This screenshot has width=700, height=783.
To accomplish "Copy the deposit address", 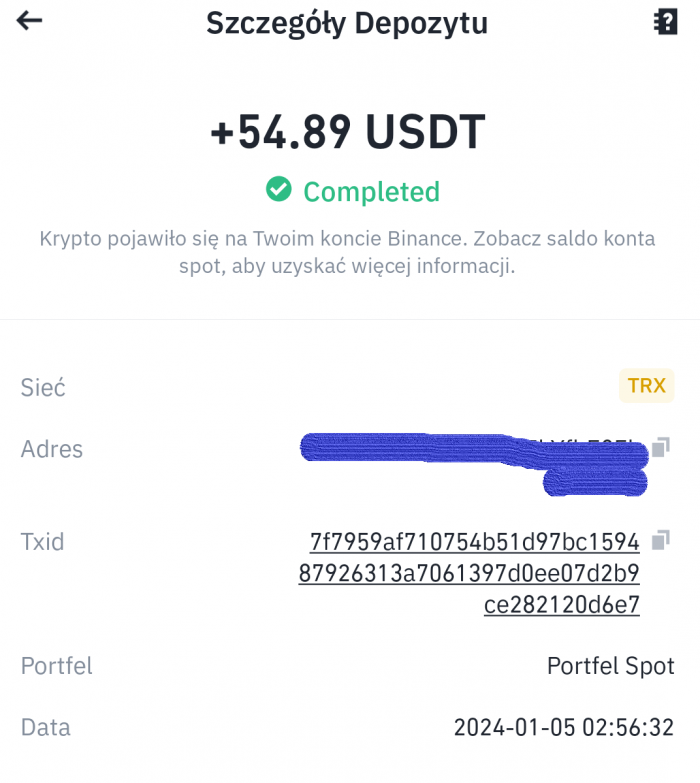I will (x=660, y=448).
